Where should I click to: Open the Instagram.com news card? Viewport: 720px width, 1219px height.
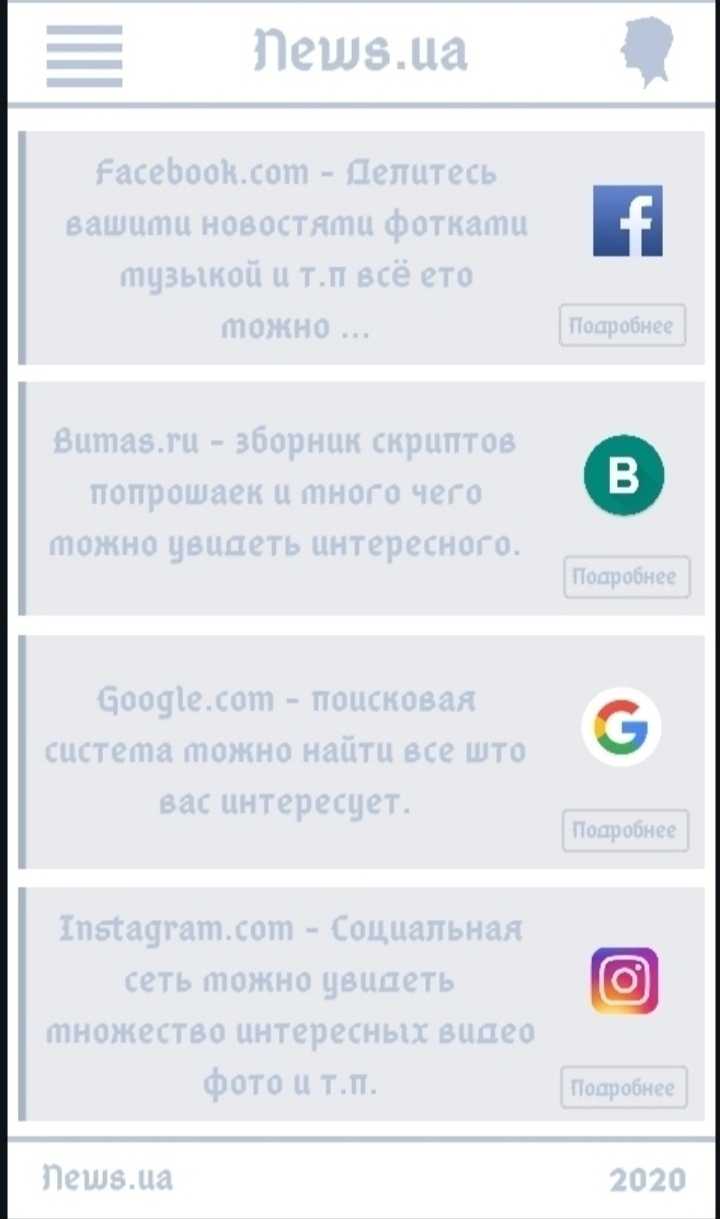click(290, 1005)
